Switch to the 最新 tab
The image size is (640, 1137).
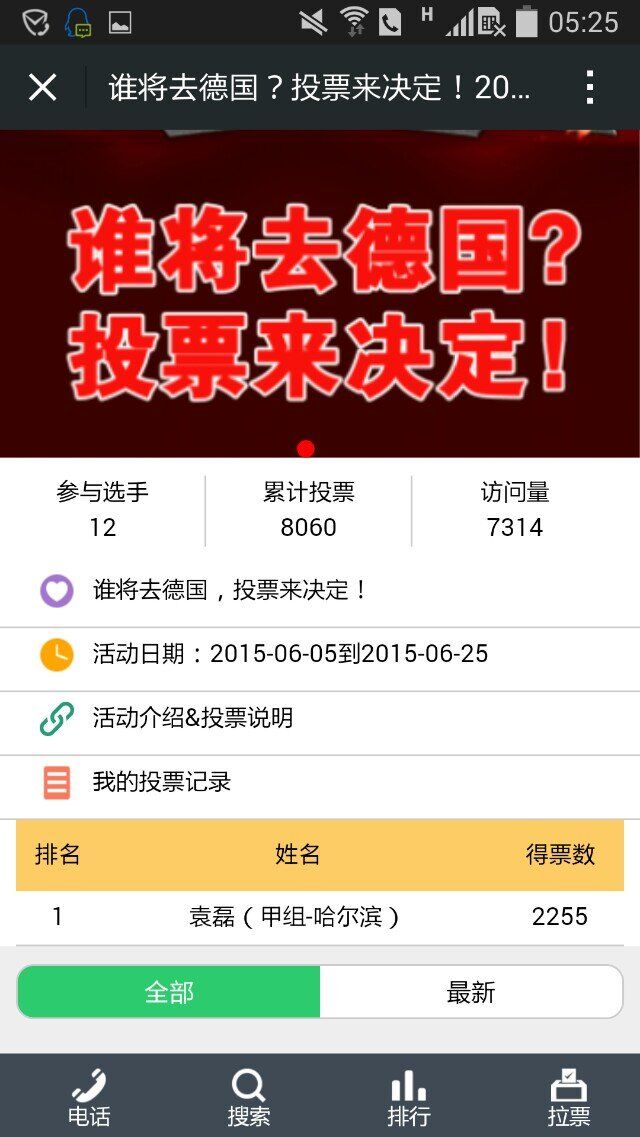coord(471,992)
